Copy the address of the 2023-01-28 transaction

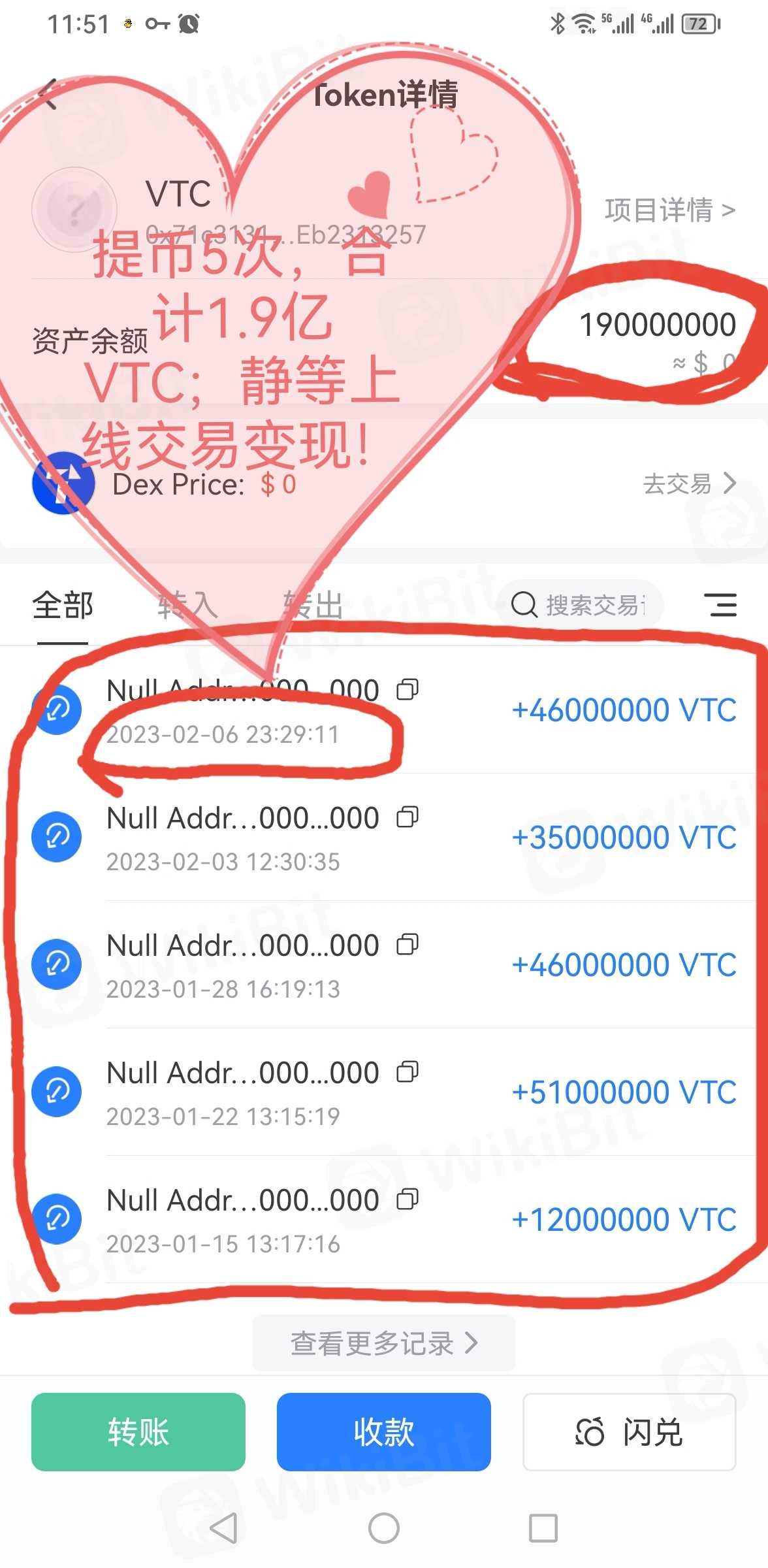pyautogui.click(x=408, y=945)
